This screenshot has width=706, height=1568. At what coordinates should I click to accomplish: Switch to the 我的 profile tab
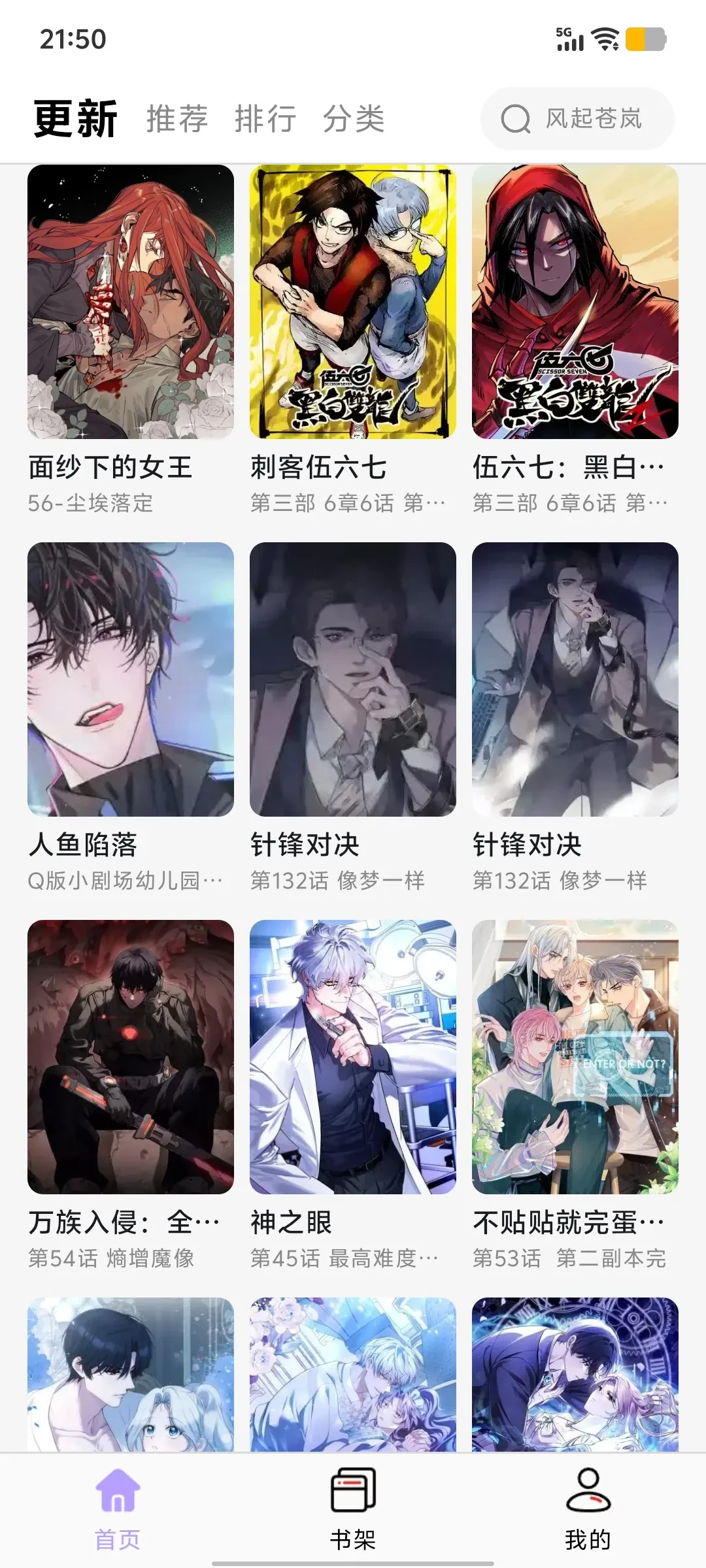tap(588, 1509)
